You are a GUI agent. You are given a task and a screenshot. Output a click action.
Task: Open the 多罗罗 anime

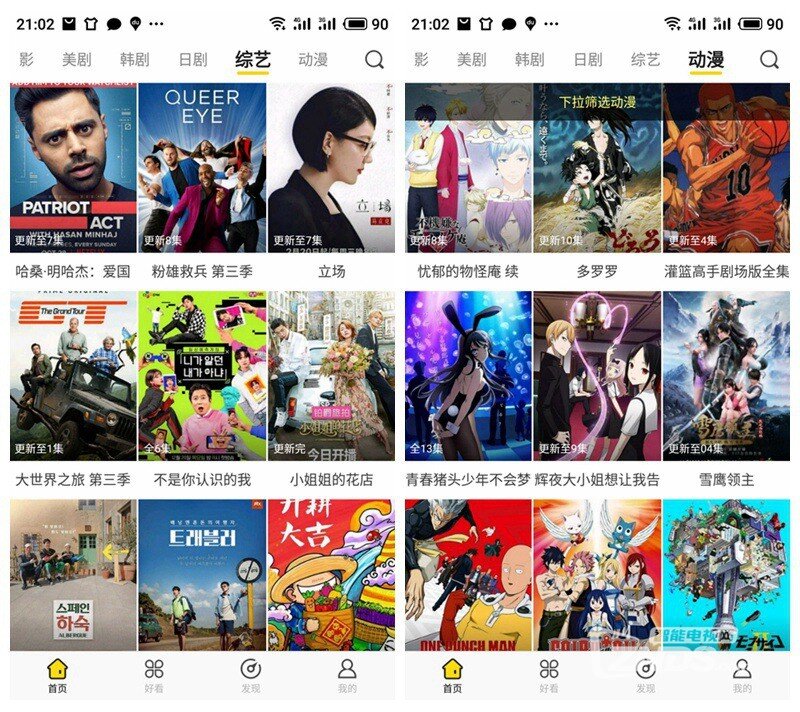click(x=597, y=168)
